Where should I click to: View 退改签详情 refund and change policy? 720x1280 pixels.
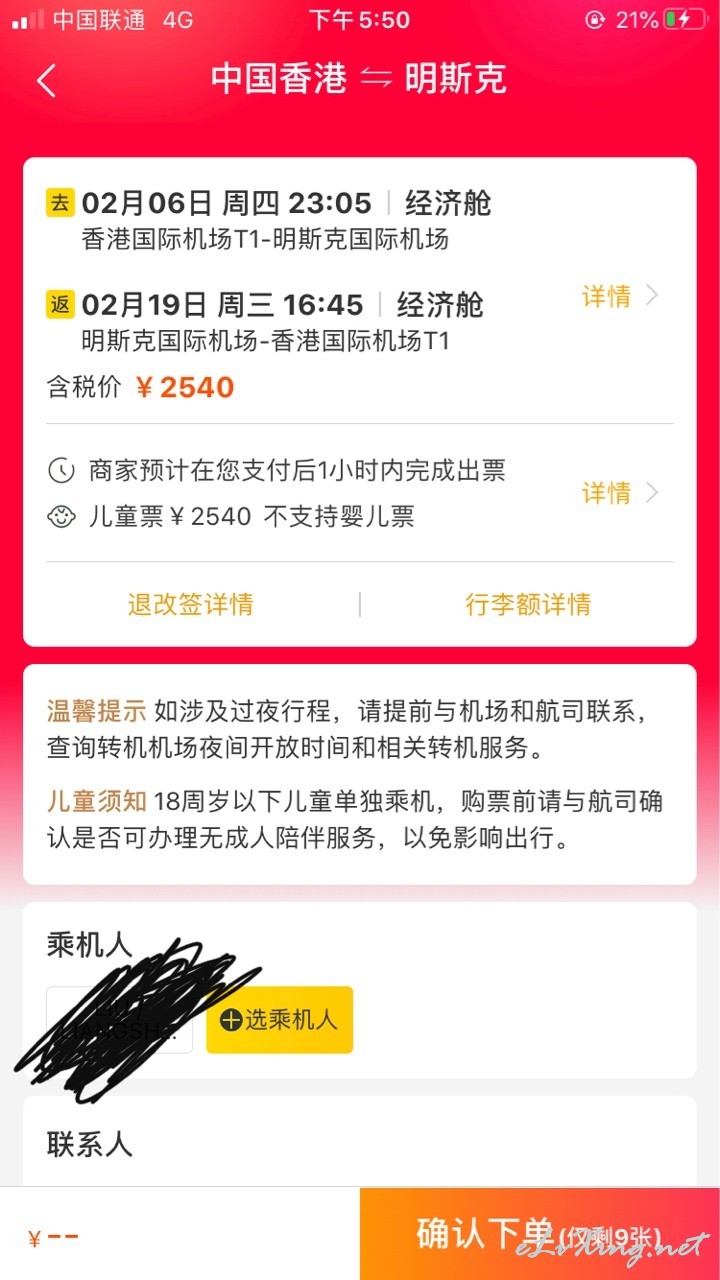pos(190,604)
